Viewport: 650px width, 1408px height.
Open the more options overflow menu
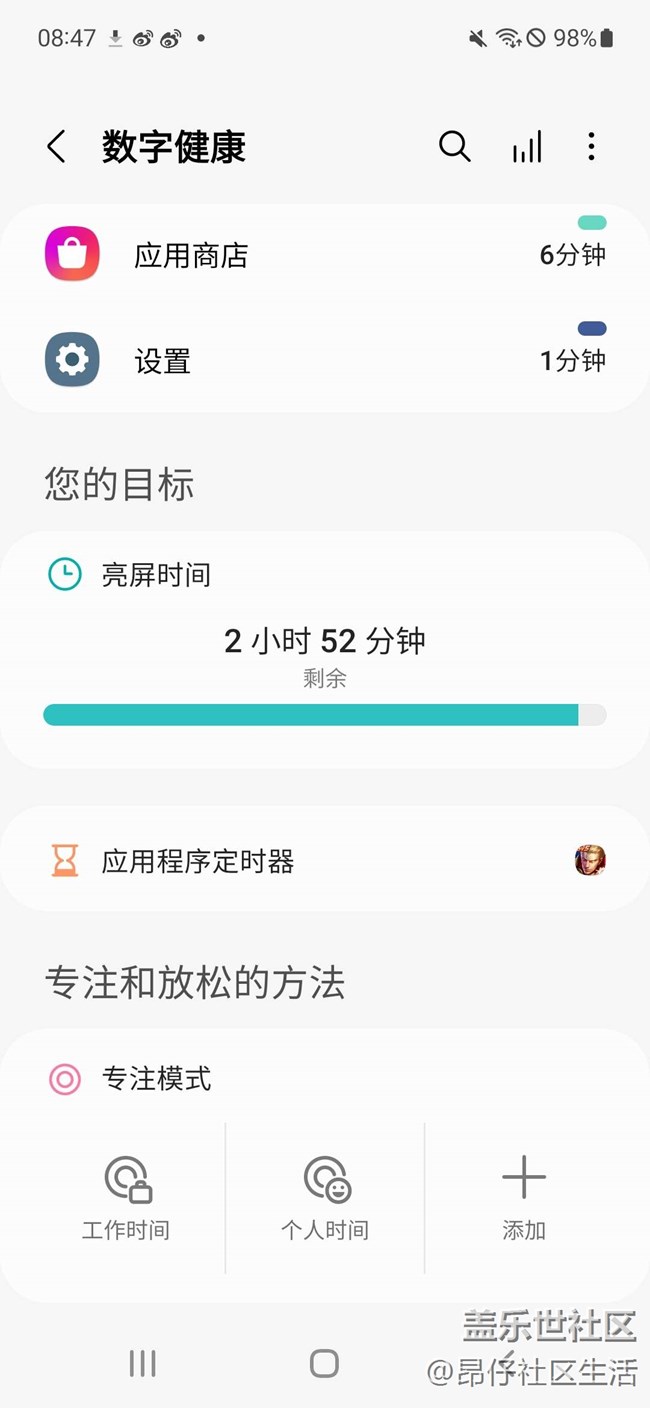coord(591,147)
